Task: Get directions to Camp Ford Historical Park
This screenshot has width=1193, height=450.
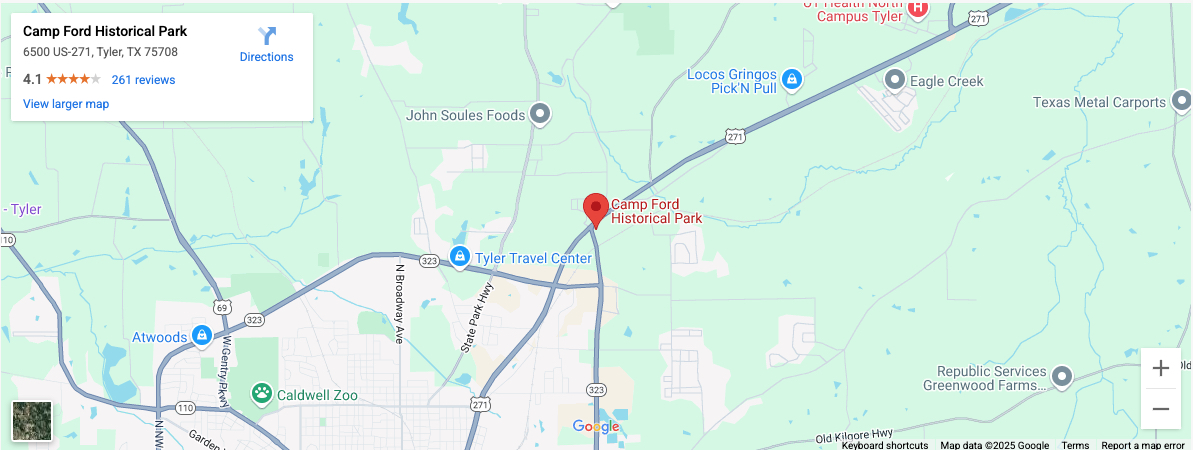Action: [266, 44]
